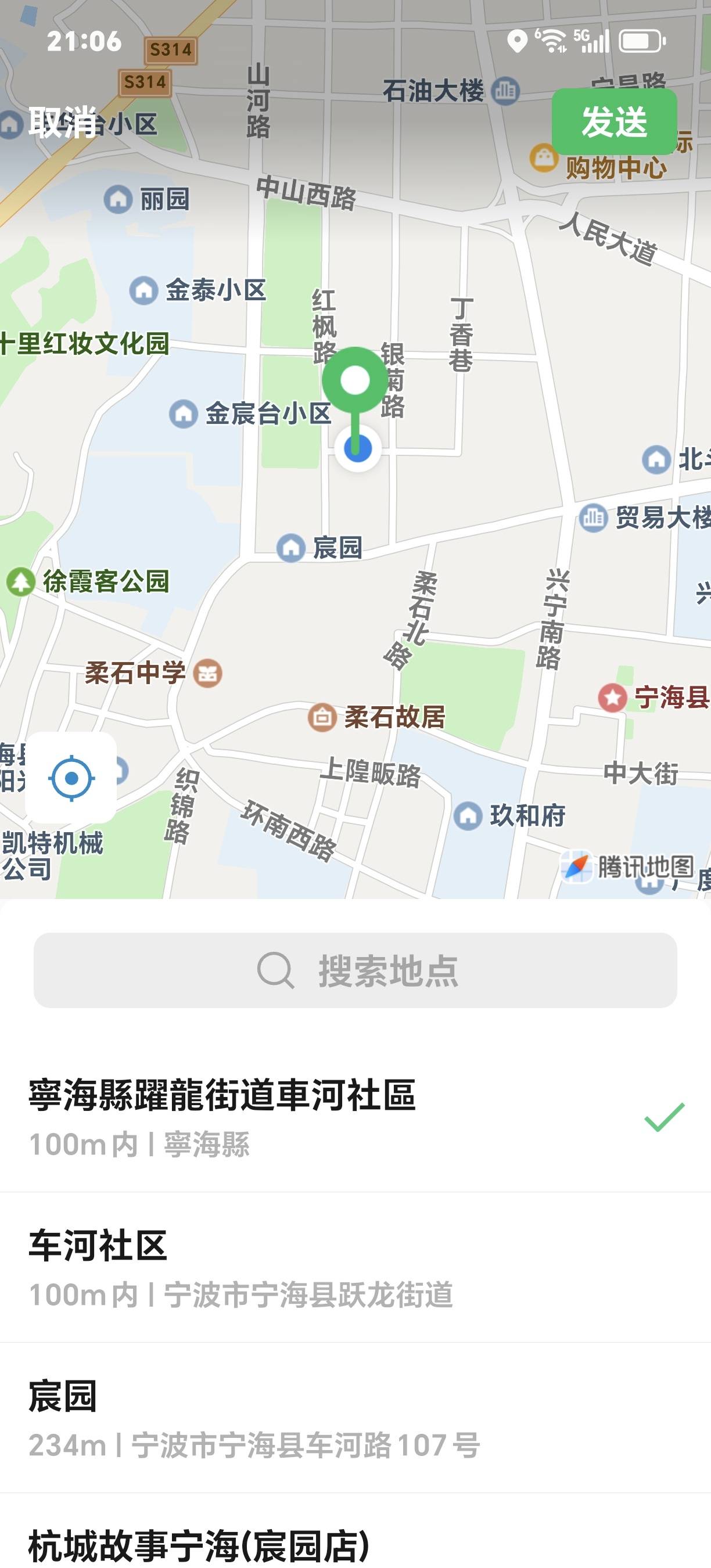
Task: Send the location with the 发送 button
Action: 613,122
